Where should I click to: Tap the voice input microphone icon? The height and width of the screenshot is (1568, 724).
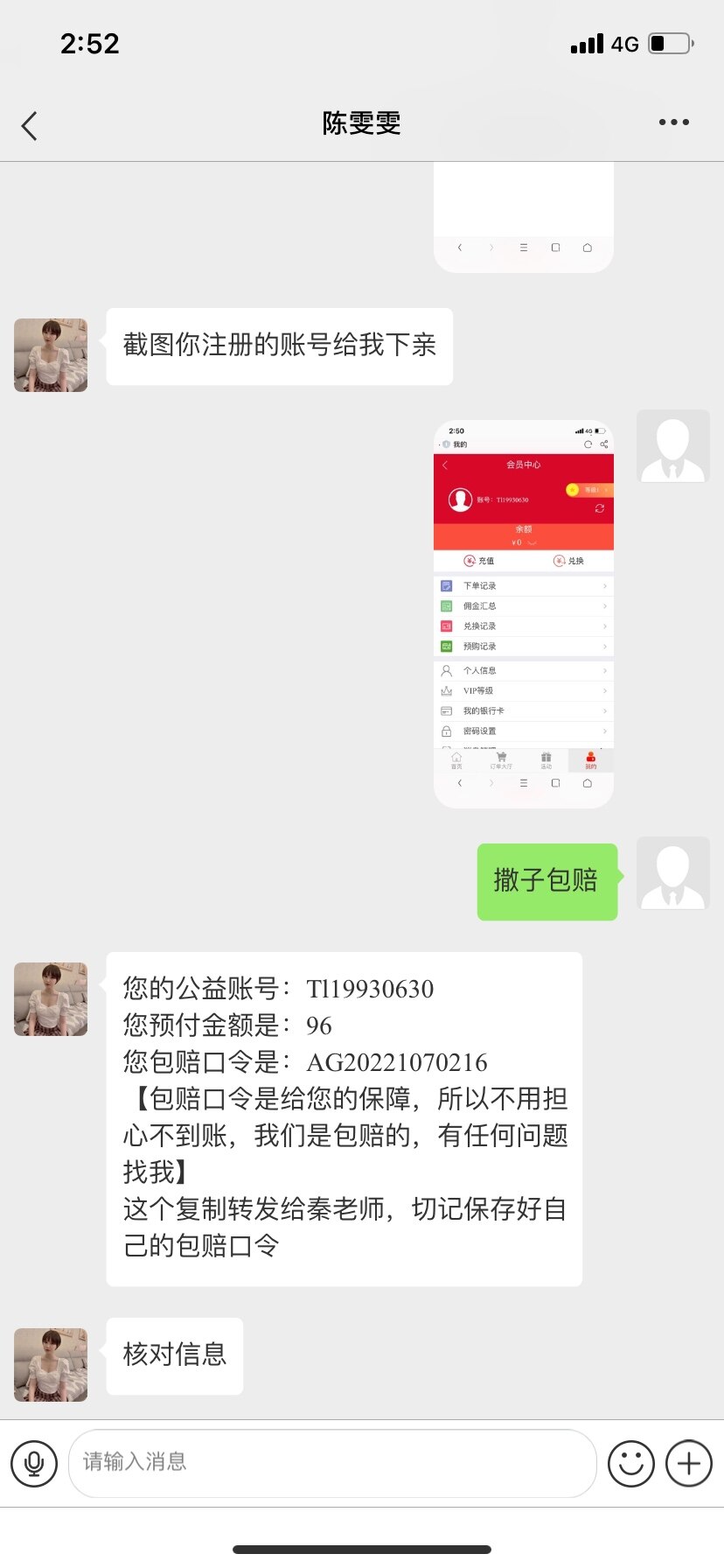(x=34, y=1462)
